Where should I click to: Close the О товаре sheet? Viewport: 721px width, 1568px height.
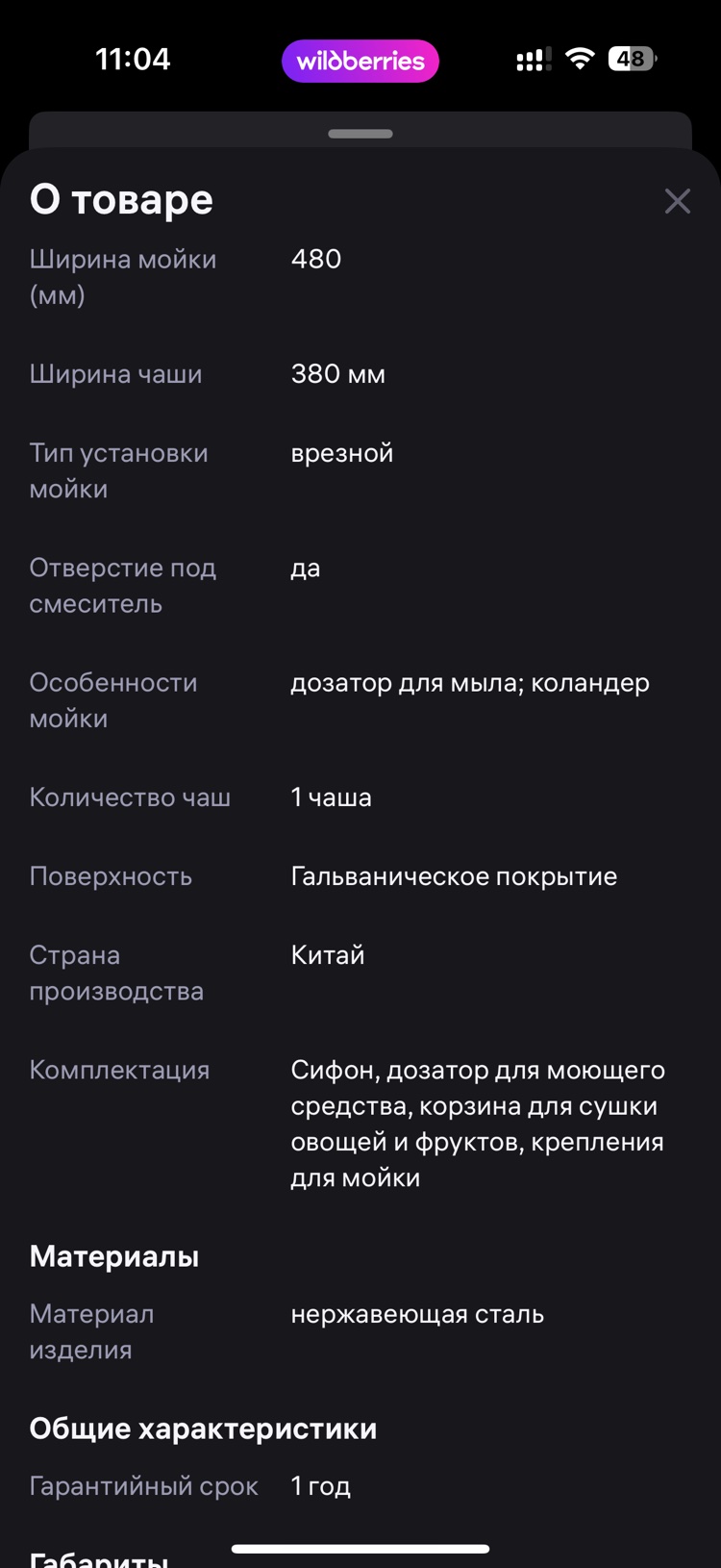677,201
